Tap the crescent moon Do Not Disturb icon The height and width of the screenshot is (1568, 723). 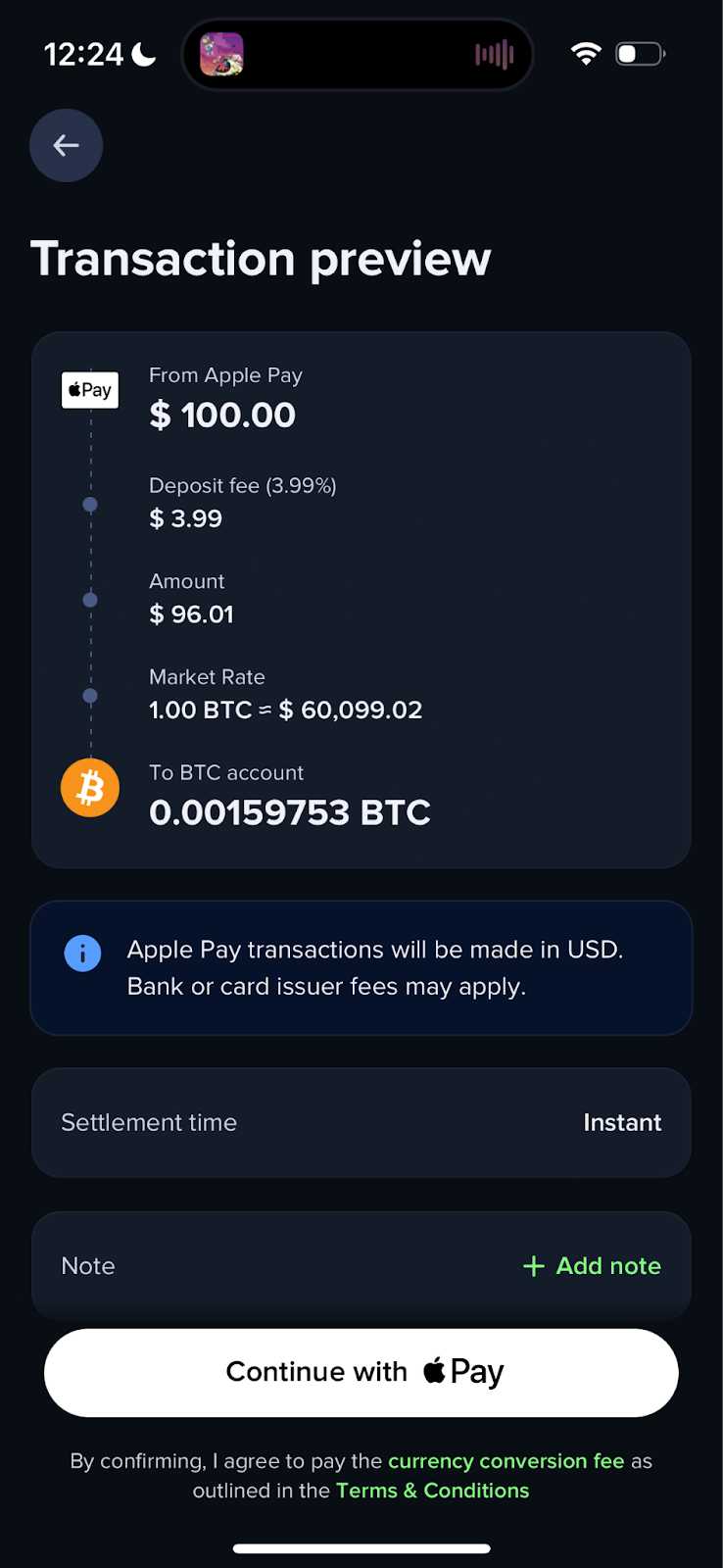(x=143, y=55)
